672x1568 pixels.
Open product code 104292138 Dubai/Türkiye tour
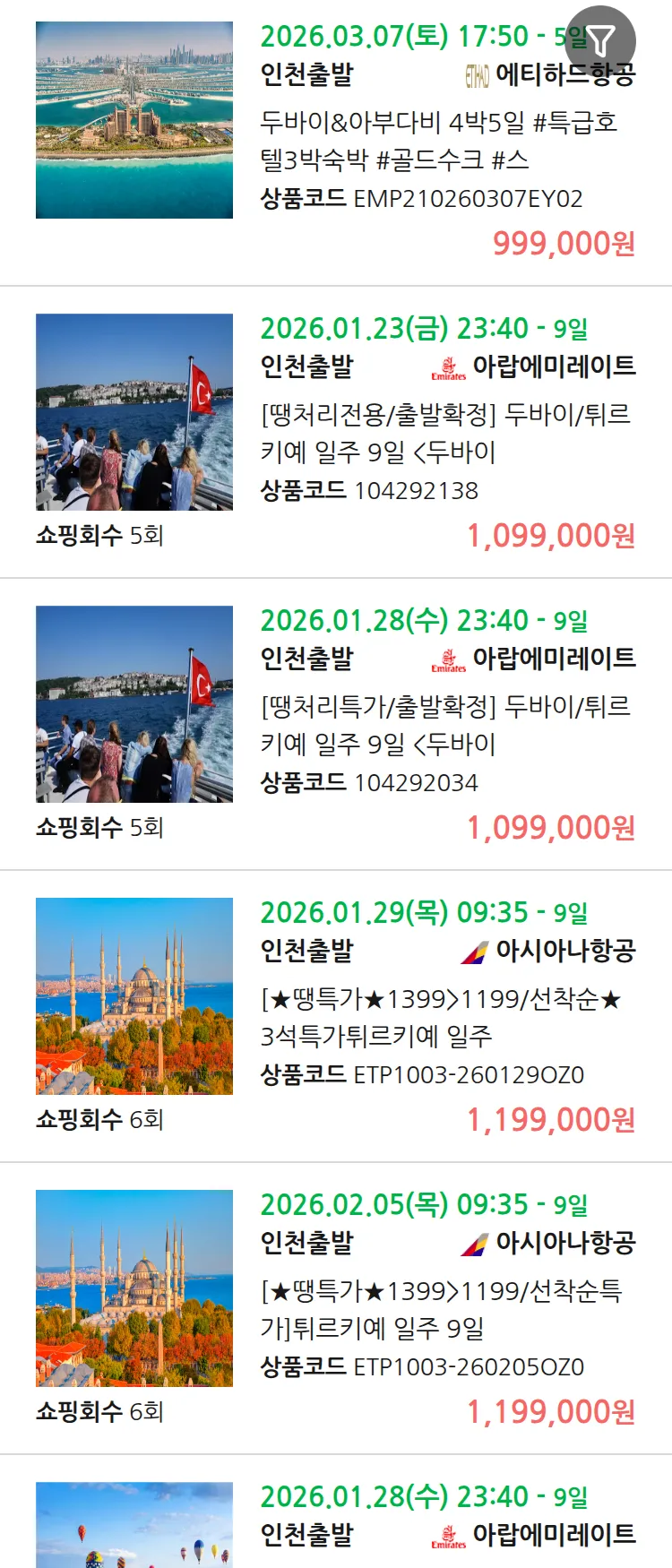click(445, 433)
